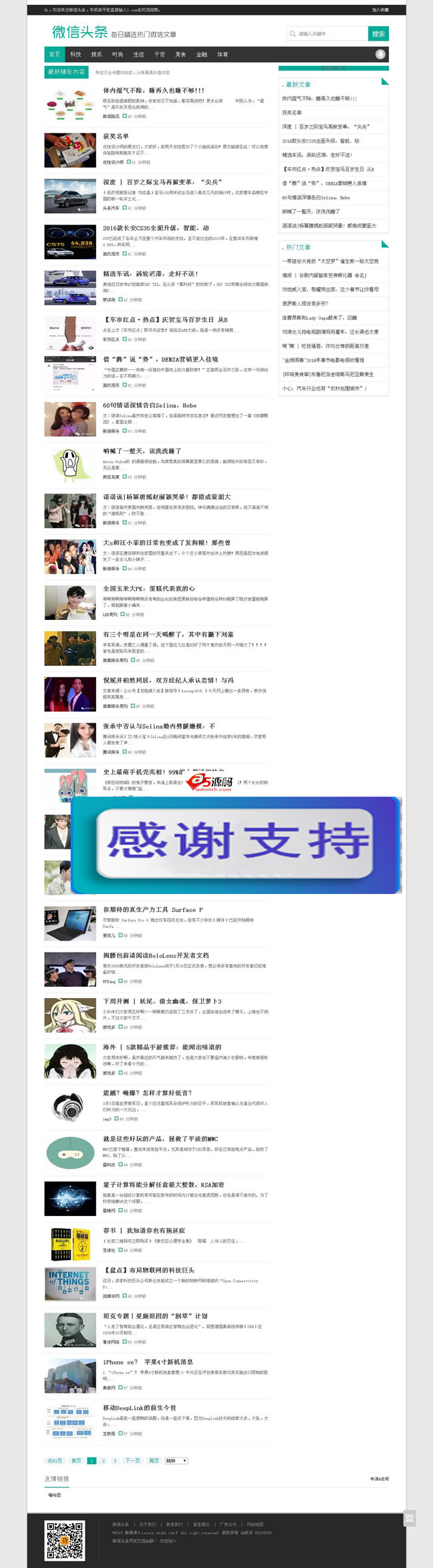Open the 获奖名单 article in the main list
The width and height of the screenshot is (433, 1568).
[116, 136]
